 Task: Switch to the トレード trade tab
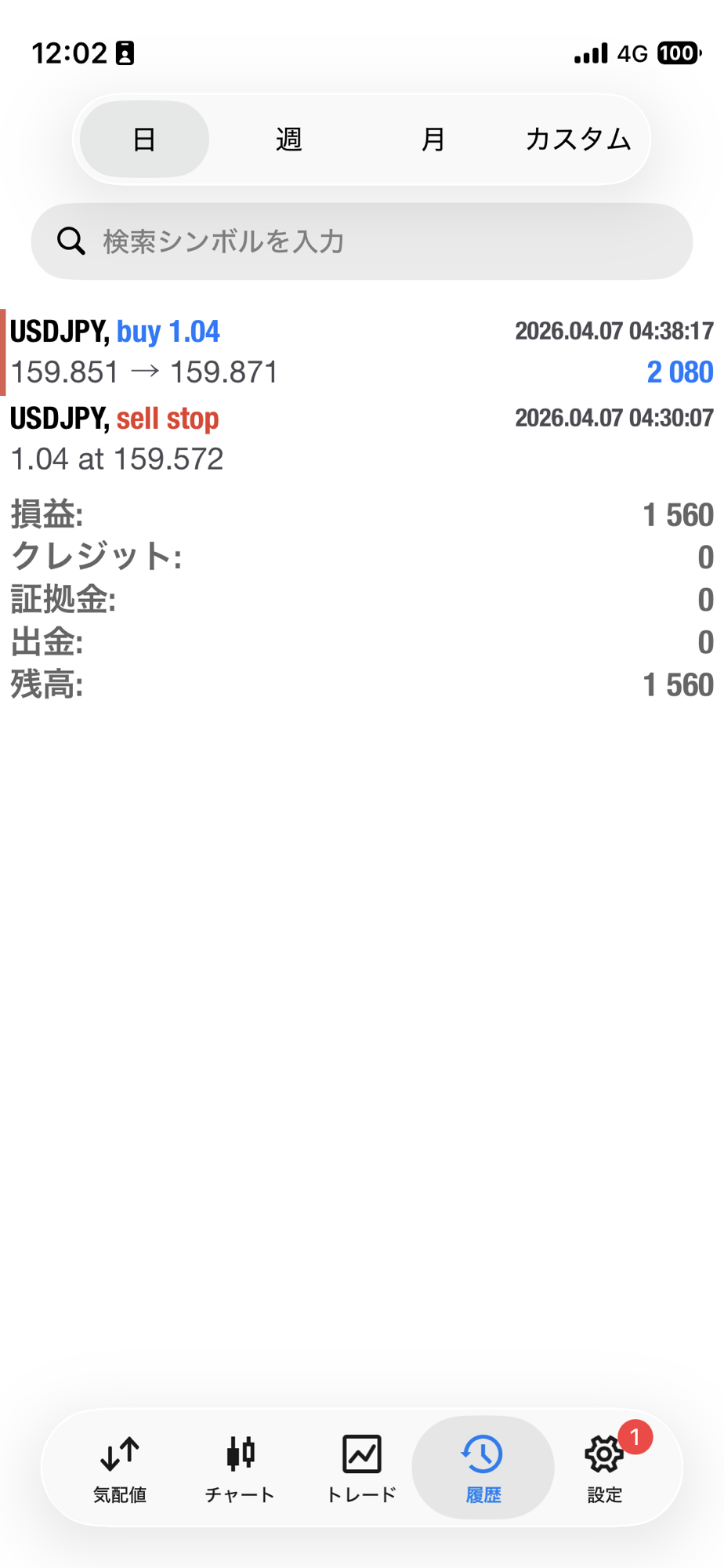click(361, 1468)
